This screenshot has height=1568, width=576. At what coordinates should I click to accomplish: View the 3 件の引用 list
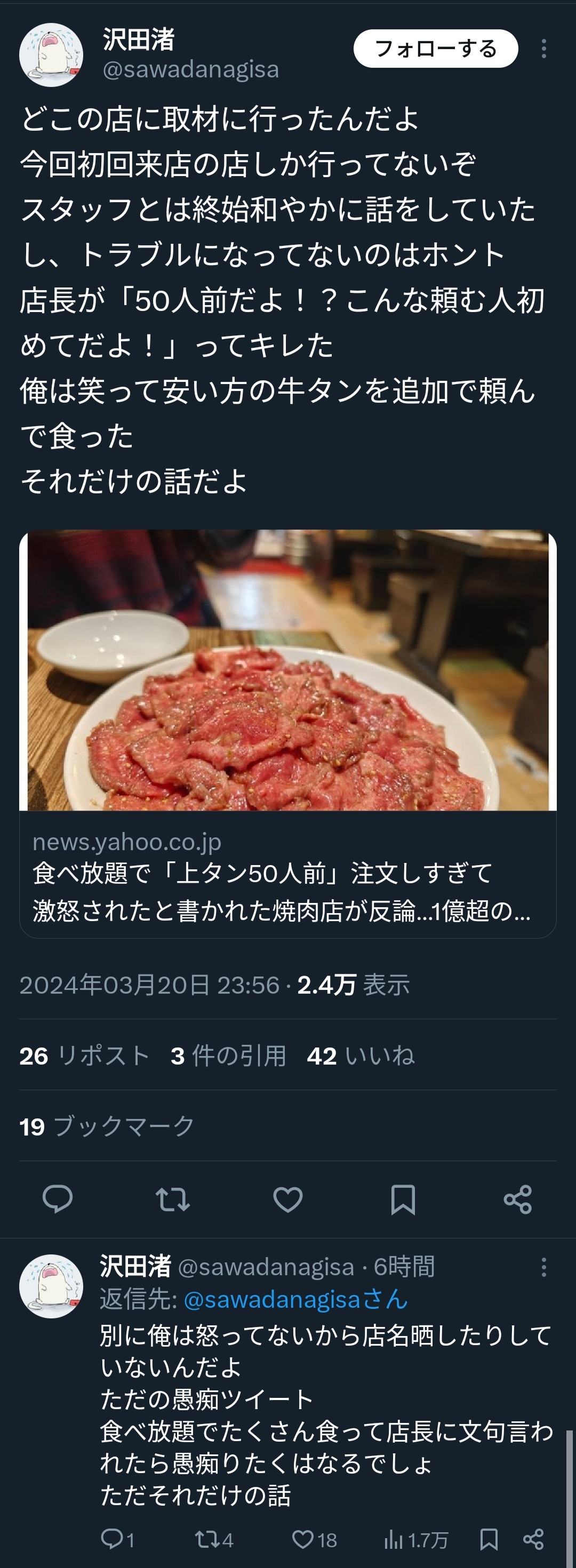[228, 1055]
